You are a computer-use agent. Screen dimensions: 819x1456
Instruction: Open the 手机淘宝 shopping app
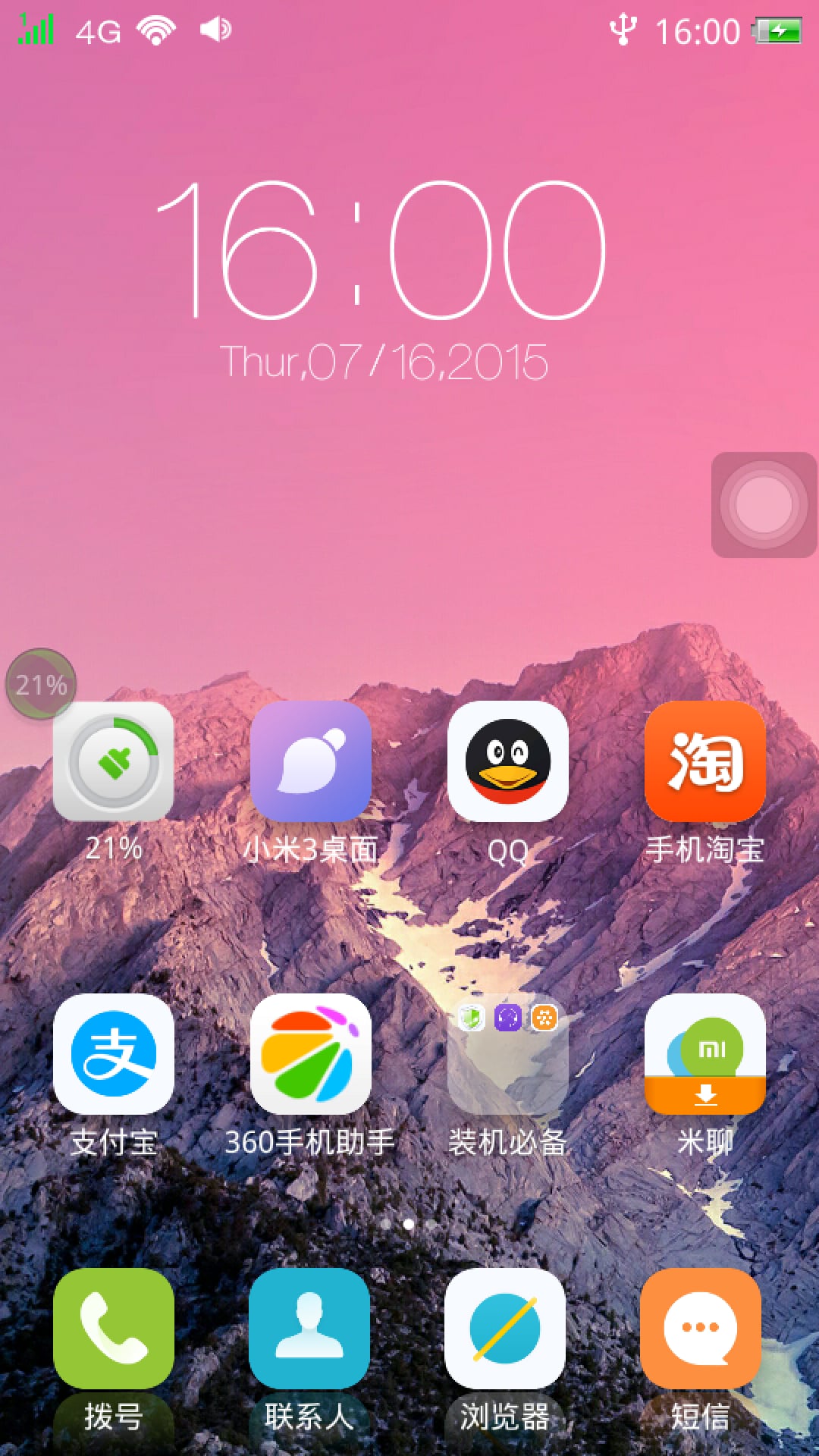pyautogui.click(x=704, y=762)
